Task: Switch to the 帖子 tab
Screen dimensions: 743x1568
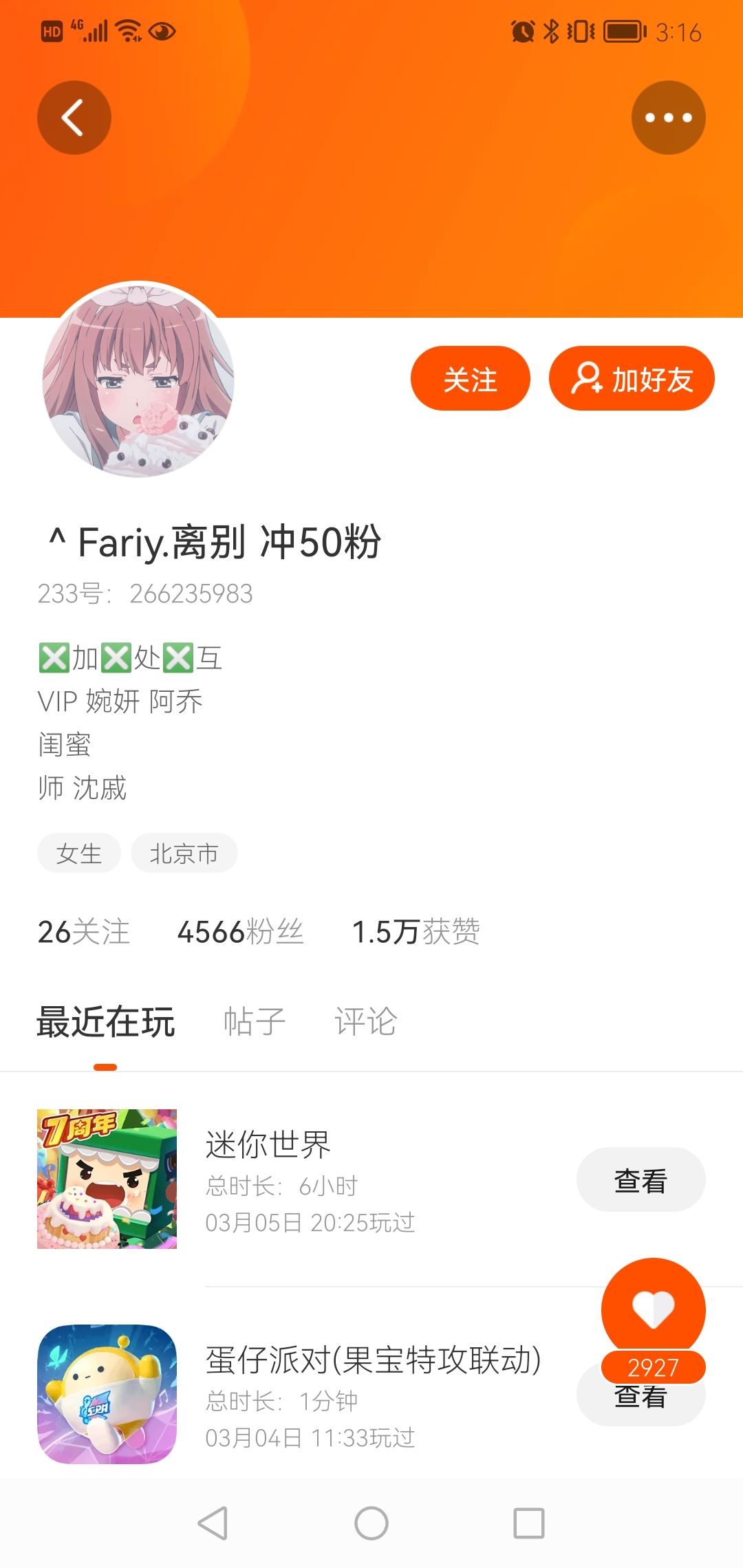Action: pyautogui.click(x=255, y=1021)
